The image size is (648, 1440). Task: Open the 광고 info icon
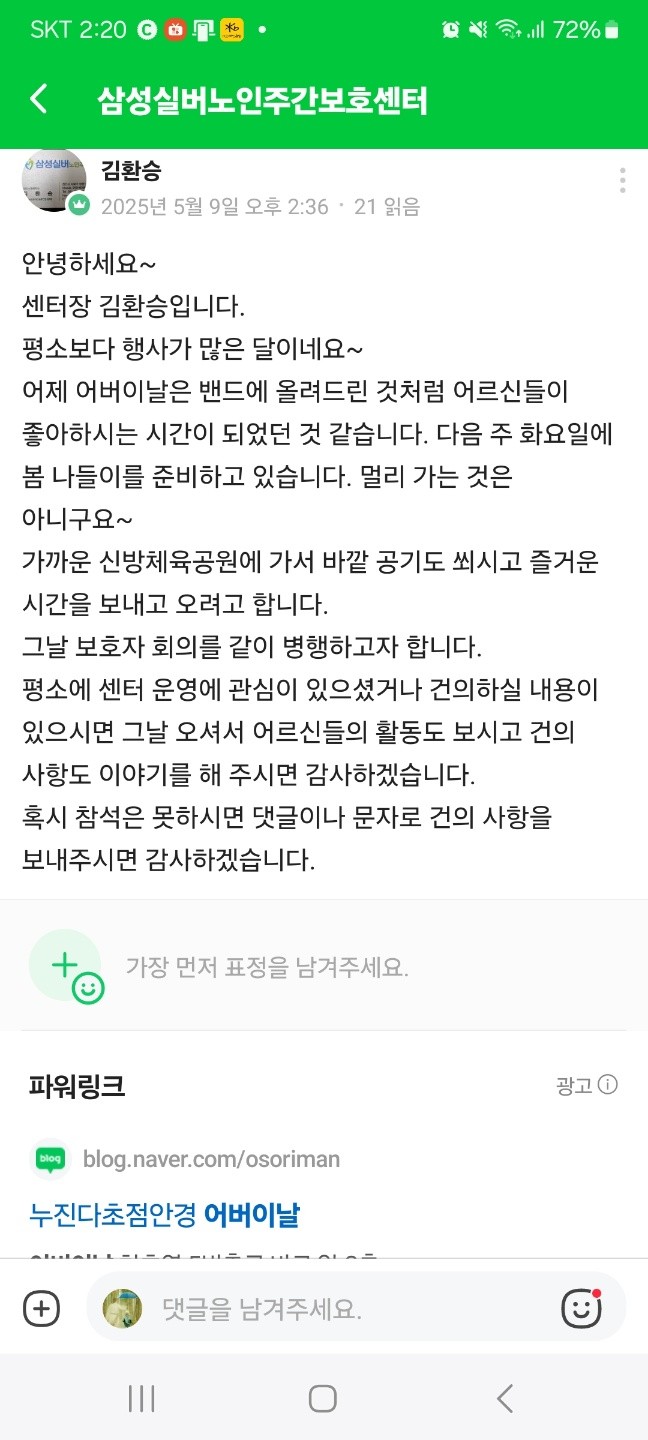(x=608, y=1085)
